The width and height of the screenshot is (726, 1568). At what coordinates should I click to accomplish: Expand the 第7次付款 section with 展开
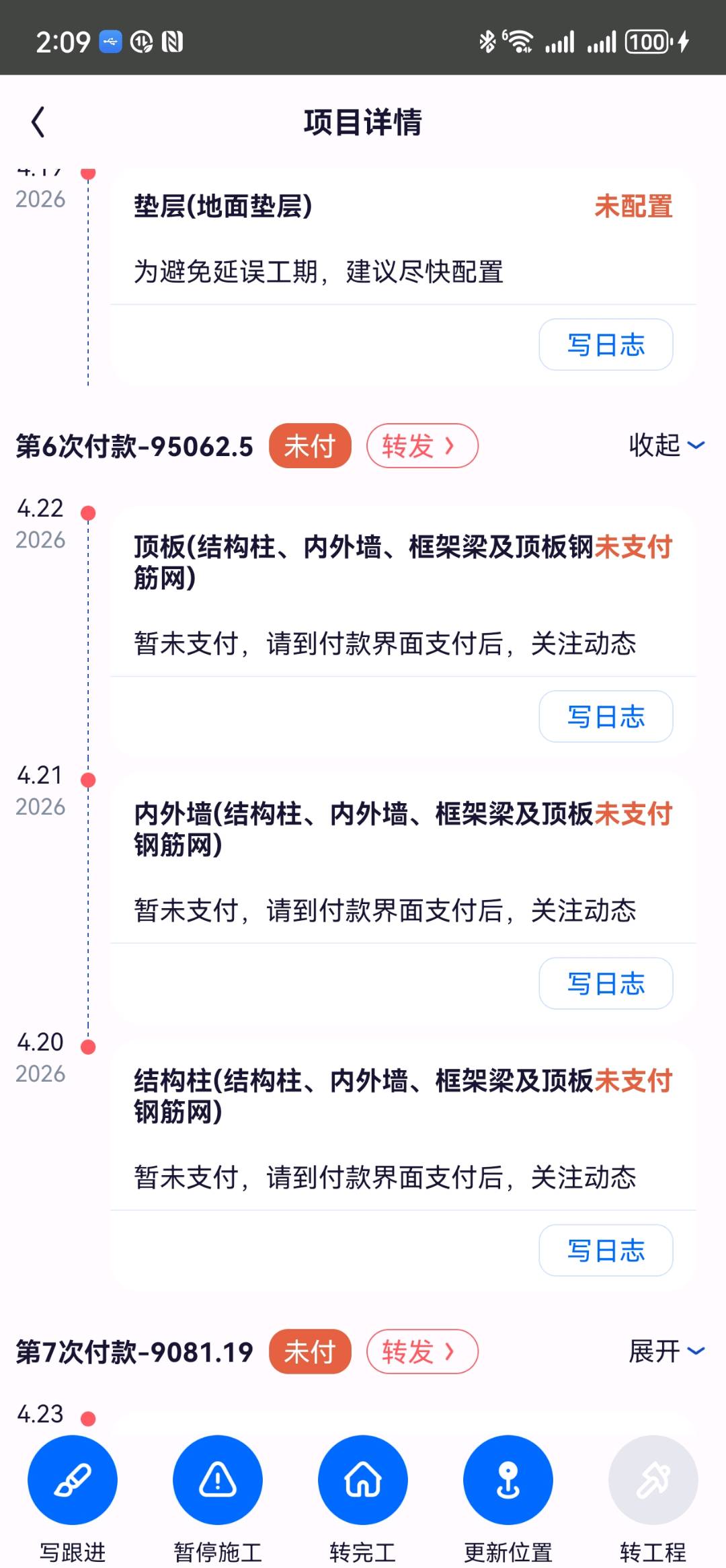[666, 1351]
